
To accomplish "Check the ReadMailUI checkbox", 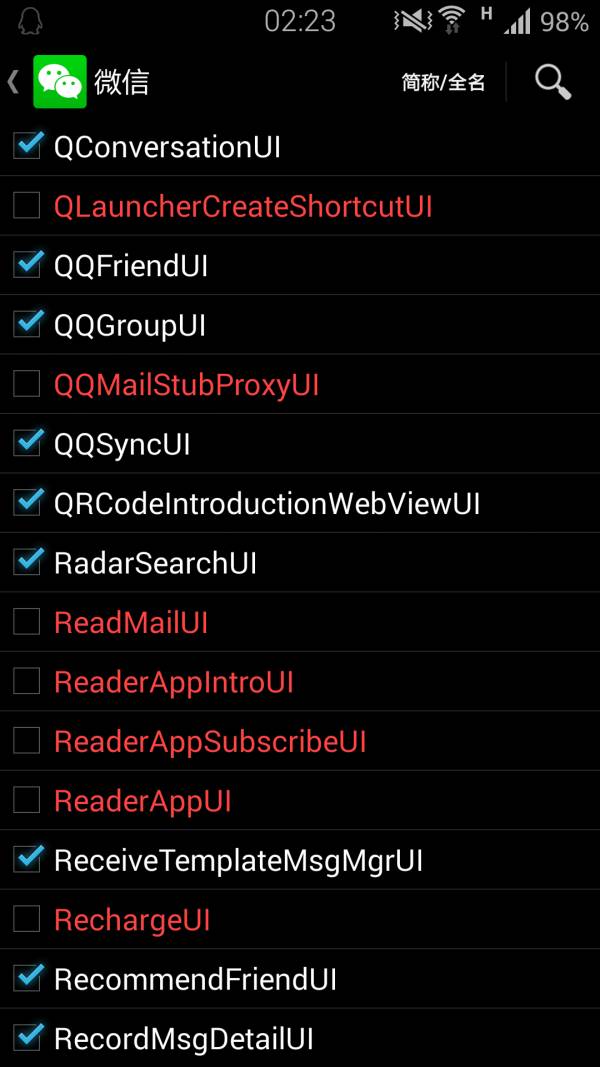I will pos(27,622).
